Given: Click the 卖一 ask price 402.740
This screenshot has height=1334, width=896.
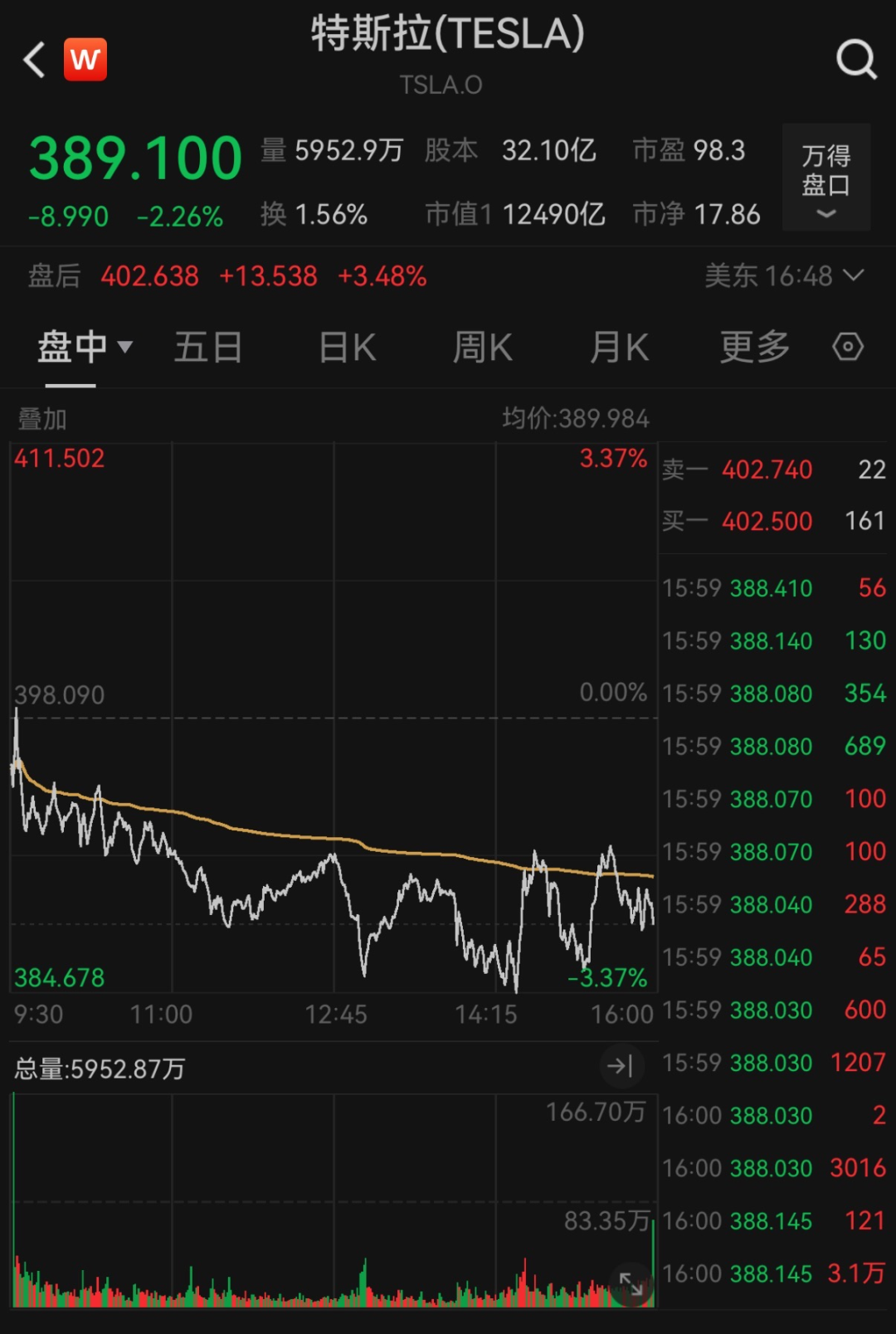Looking at the screenshot, I should point(767,469).
